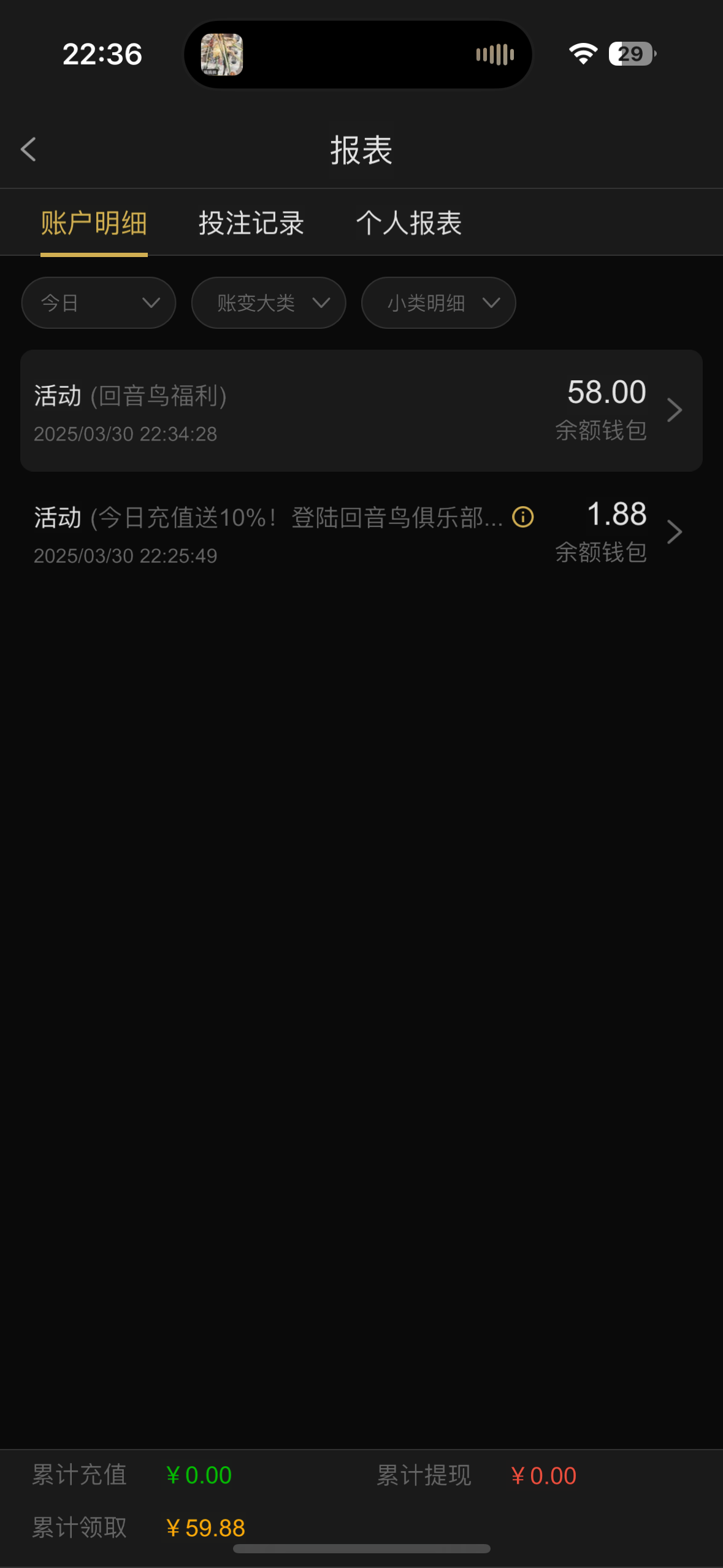
Task: Open the 个人报表 tab
Action: click(x=408, y=223)
